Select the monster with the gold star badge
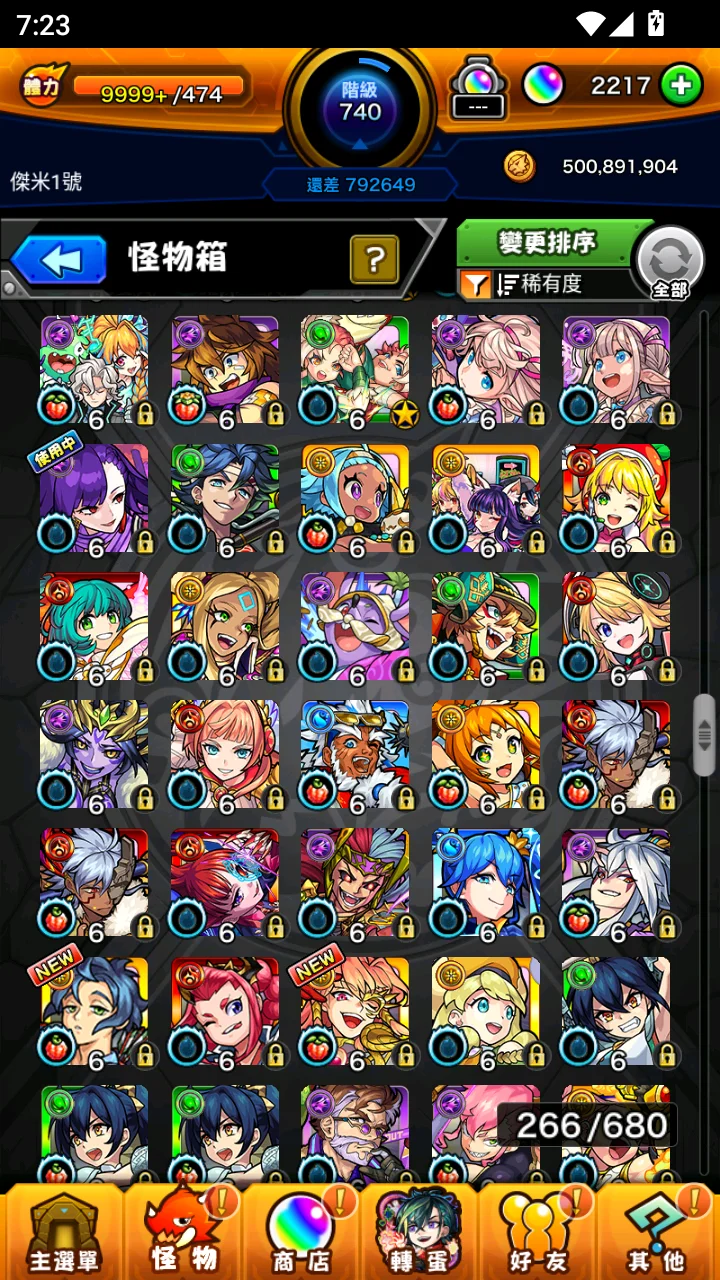This screenshot has width=720, height=1280. [x=355, y=370]
